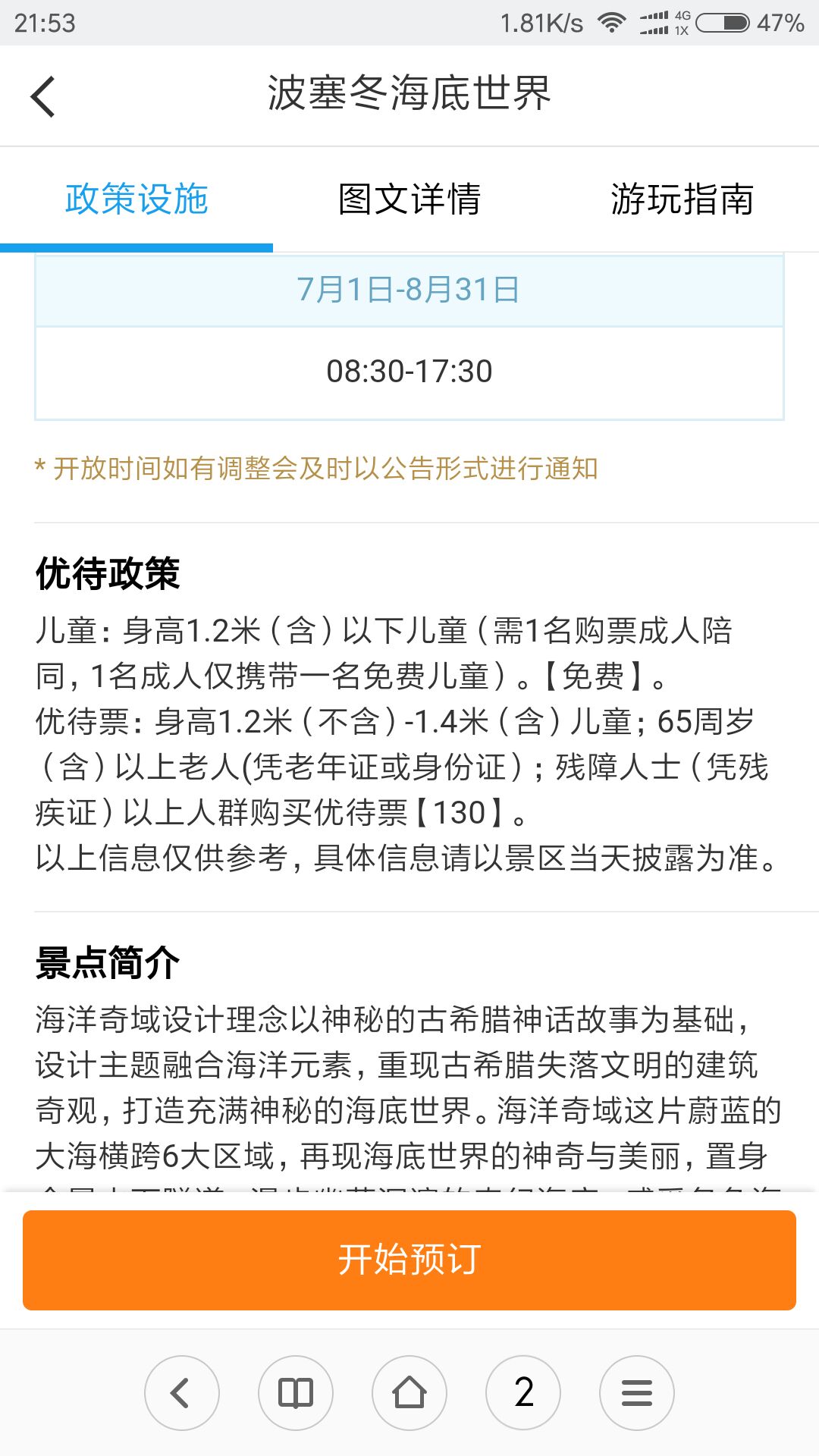Open the browser menu icon

(637, 1393)
